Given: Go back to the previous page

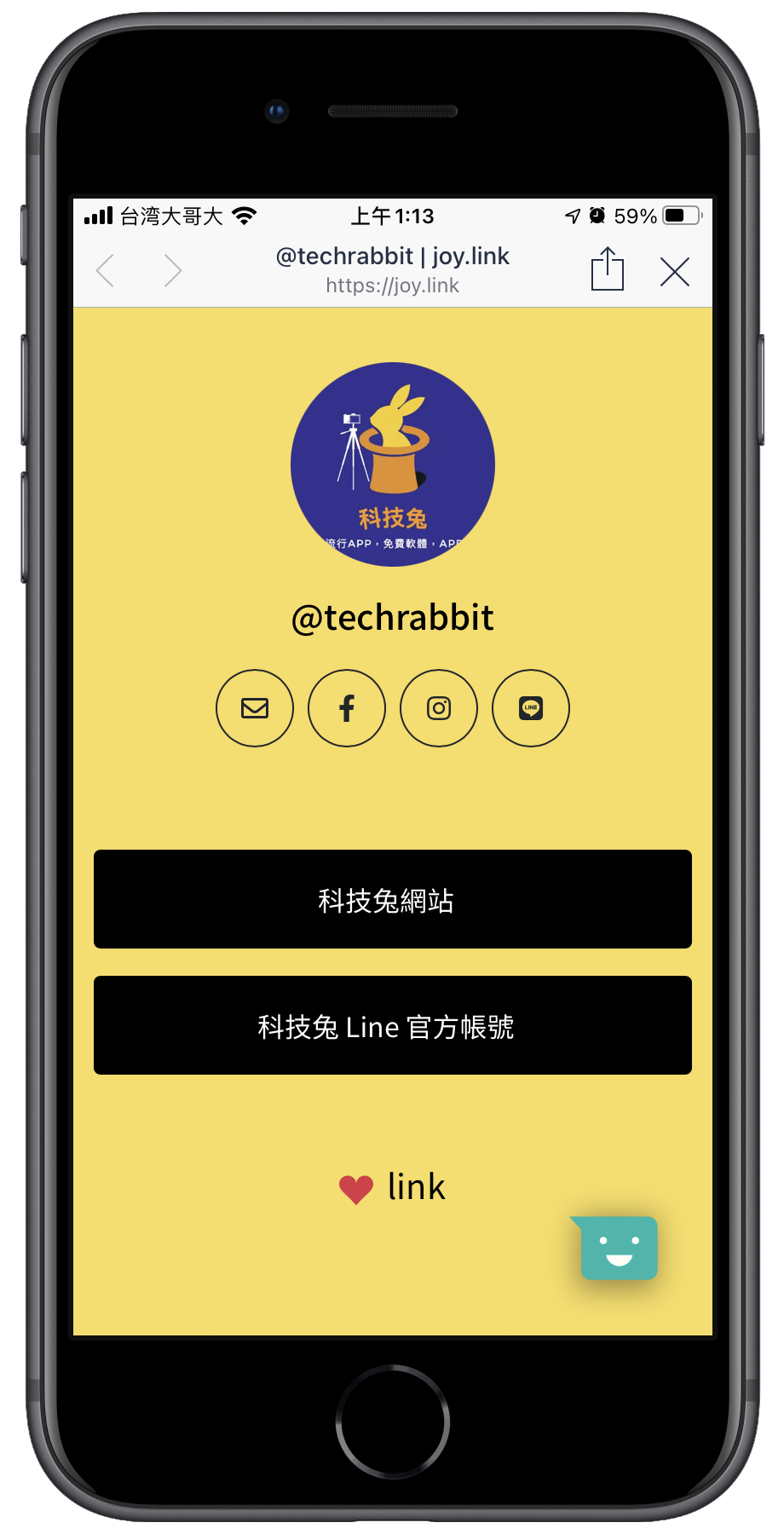Looking at the screenshot, I should [x=106, y=271].
